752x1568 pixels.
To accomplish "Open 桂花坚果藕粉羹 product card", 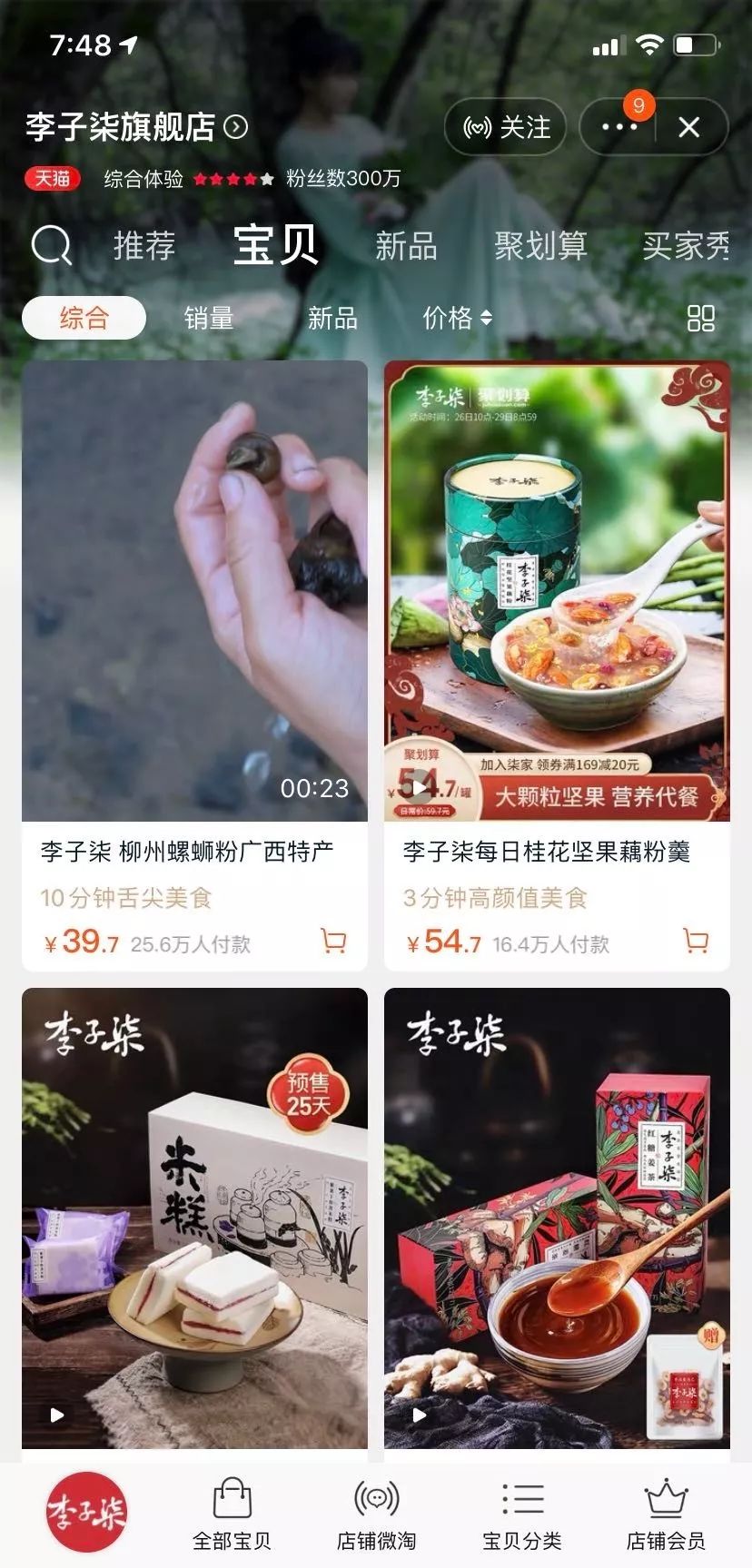I will click(x=557, y=636).
